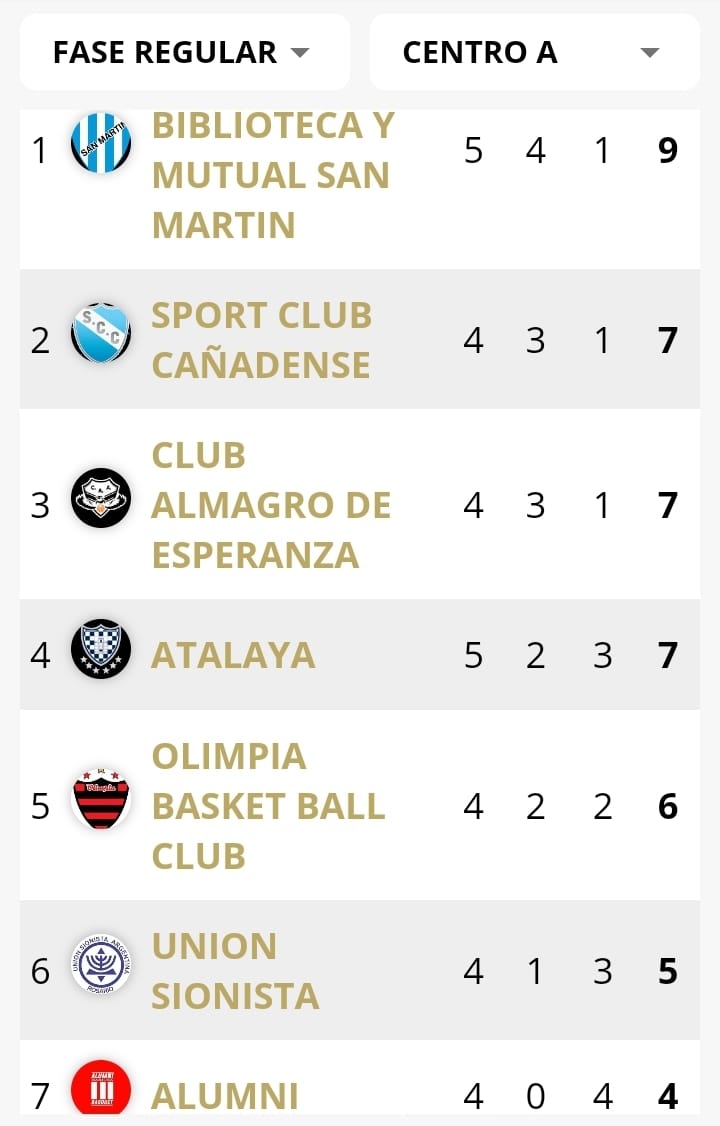Image resolution: width=720 pixels, height=1126 pixels.
Task: Open Sport Club Cañadense team link
Action: [261, 340]
